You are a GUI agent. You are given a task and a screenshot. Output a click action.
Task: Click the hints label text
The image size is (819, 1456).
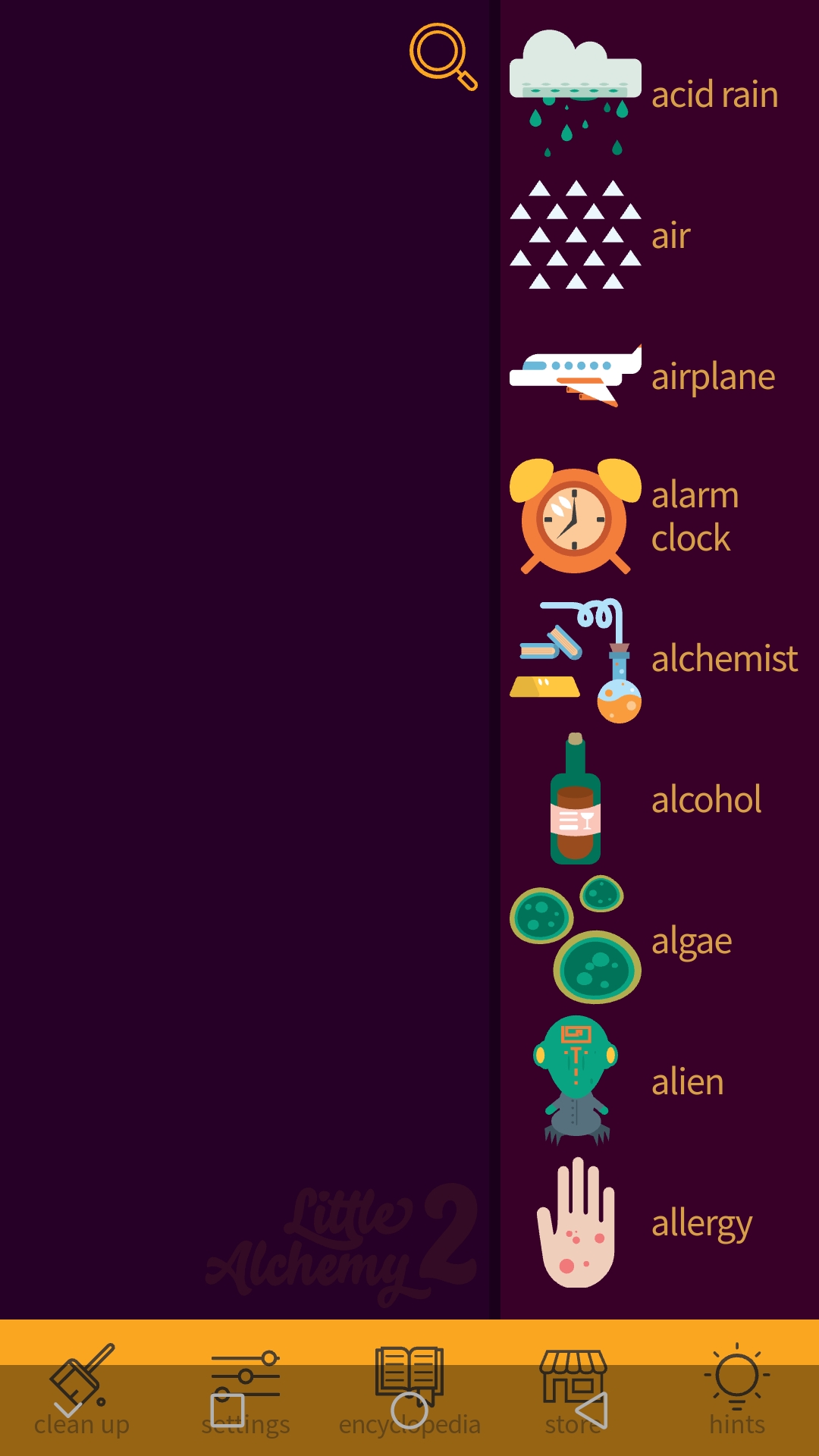[737, 1423]
